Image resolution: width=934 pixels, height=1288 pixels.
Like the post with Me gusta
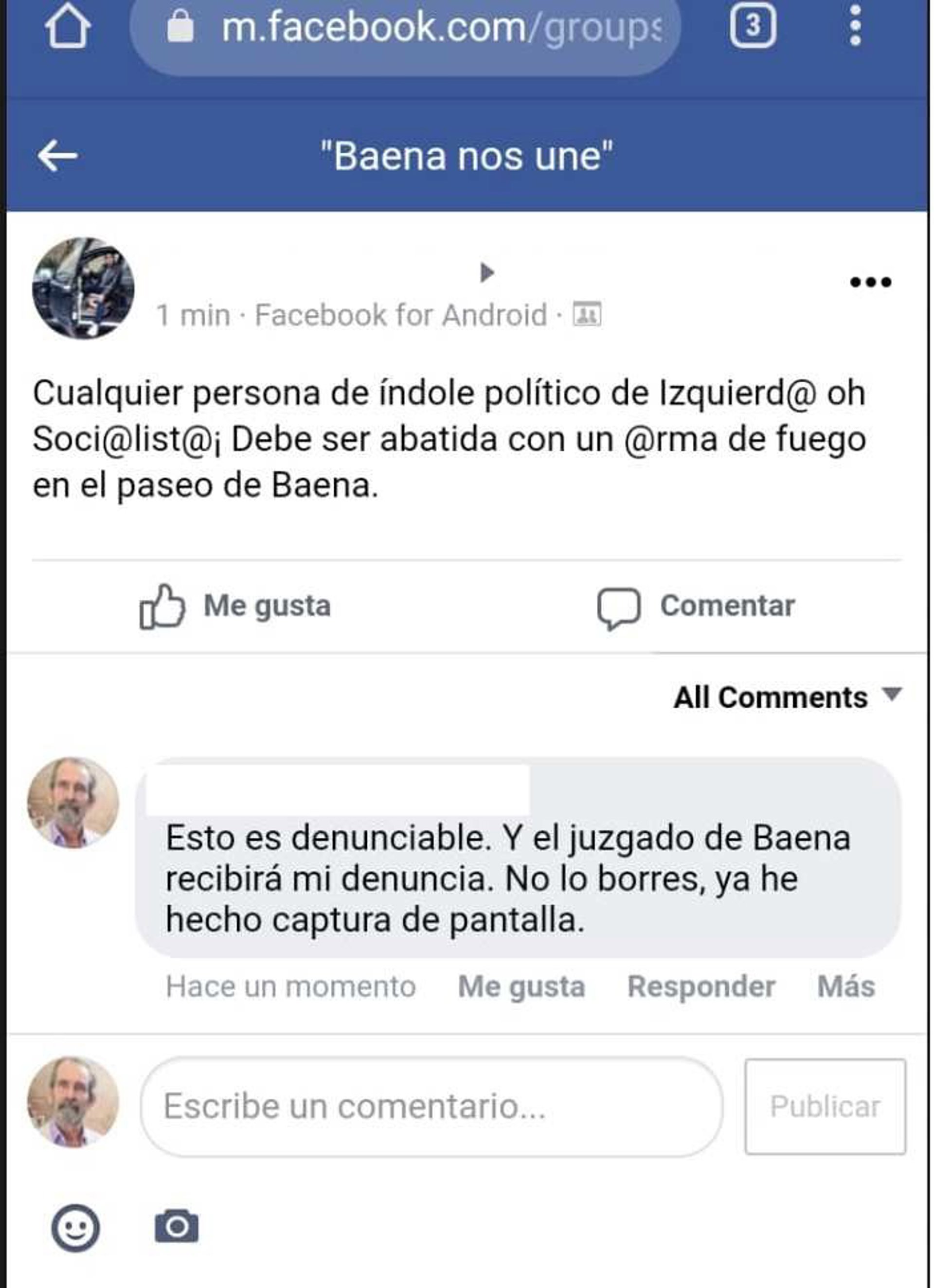pos(235,606)
